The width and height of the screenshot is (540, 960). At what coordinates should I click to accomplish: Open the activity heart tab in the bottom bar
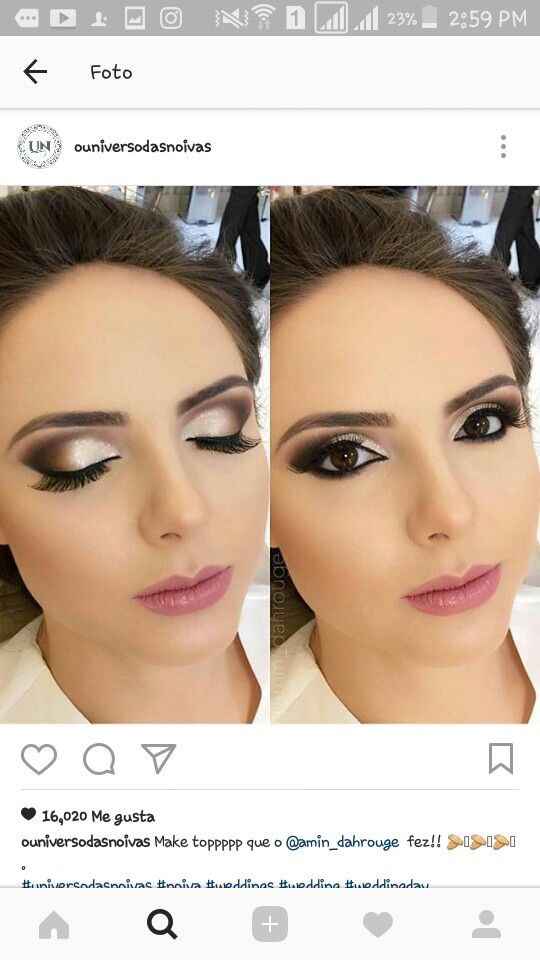pyautogui.click(x=378, y=924)
